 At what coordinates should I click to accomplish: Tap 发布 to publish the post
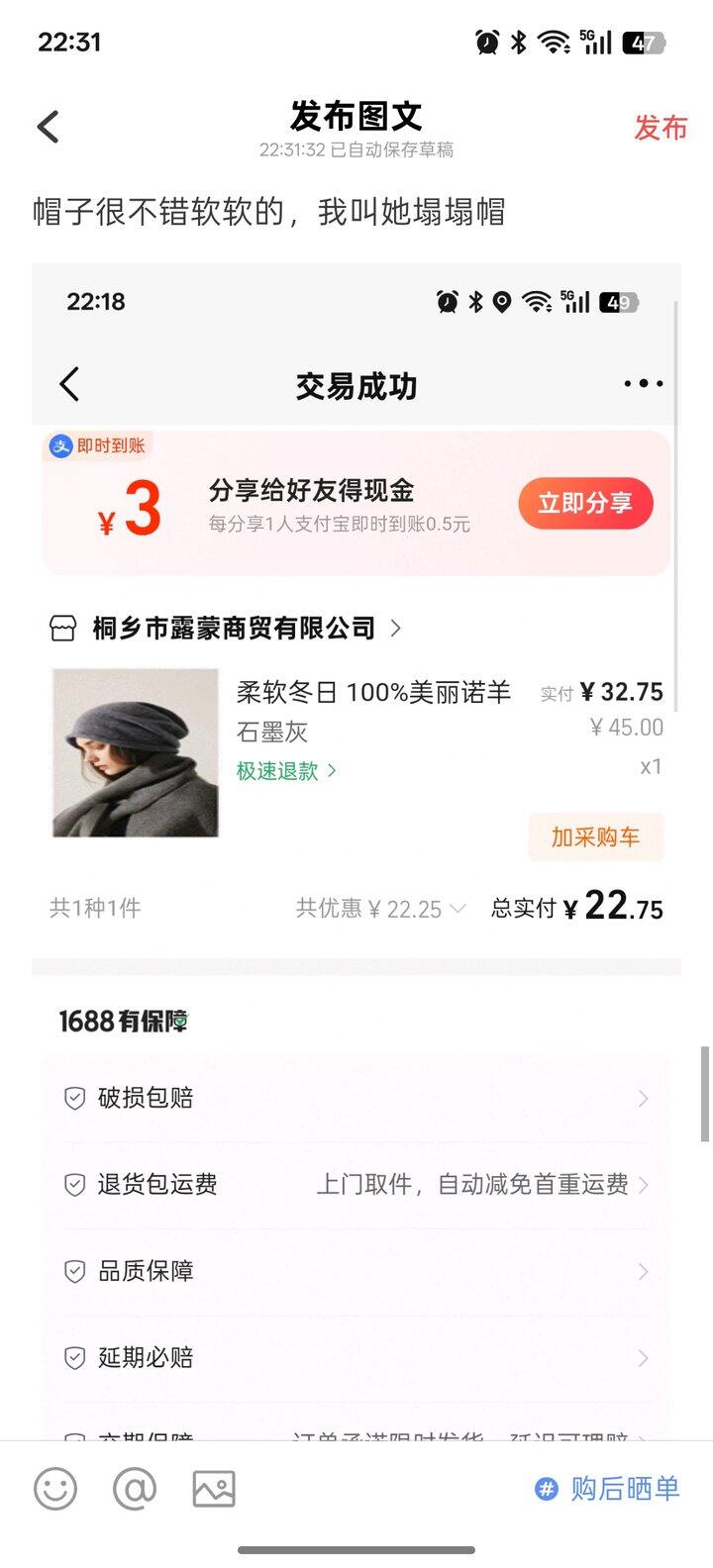coord(660,128)
